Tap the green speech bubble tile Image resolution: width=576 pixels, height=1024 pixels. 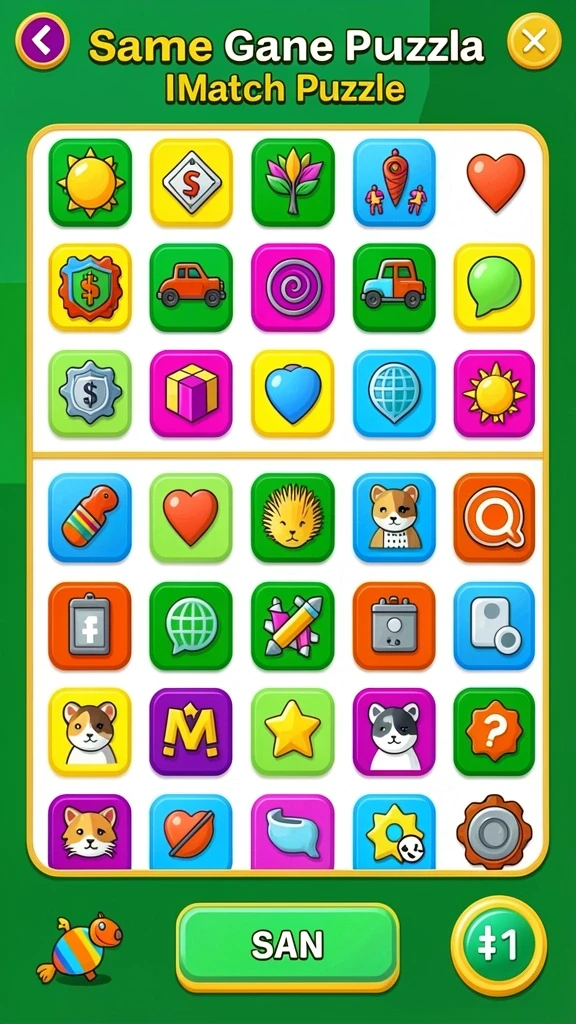(494, 287)
